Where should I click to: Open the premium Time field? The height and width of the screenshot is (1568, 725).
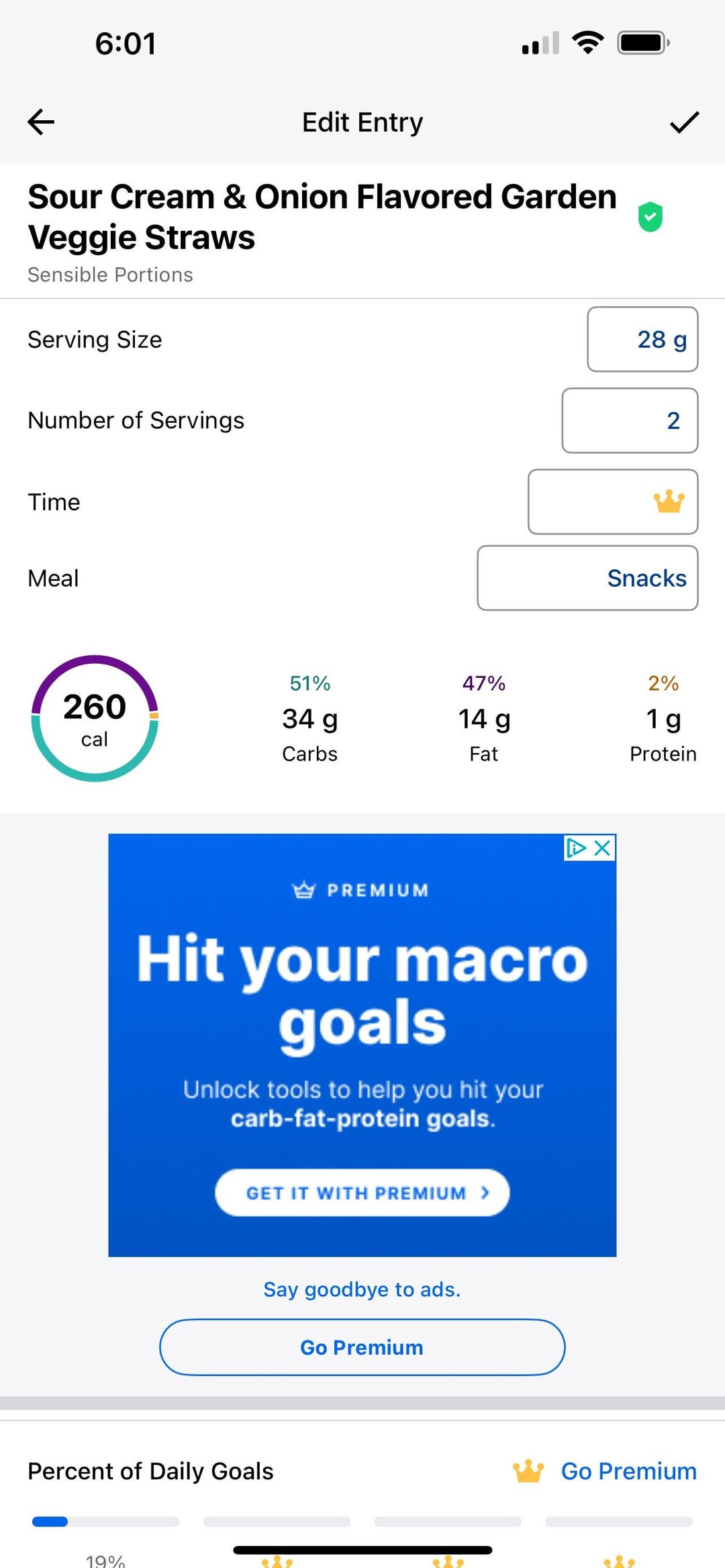[613, 502]
